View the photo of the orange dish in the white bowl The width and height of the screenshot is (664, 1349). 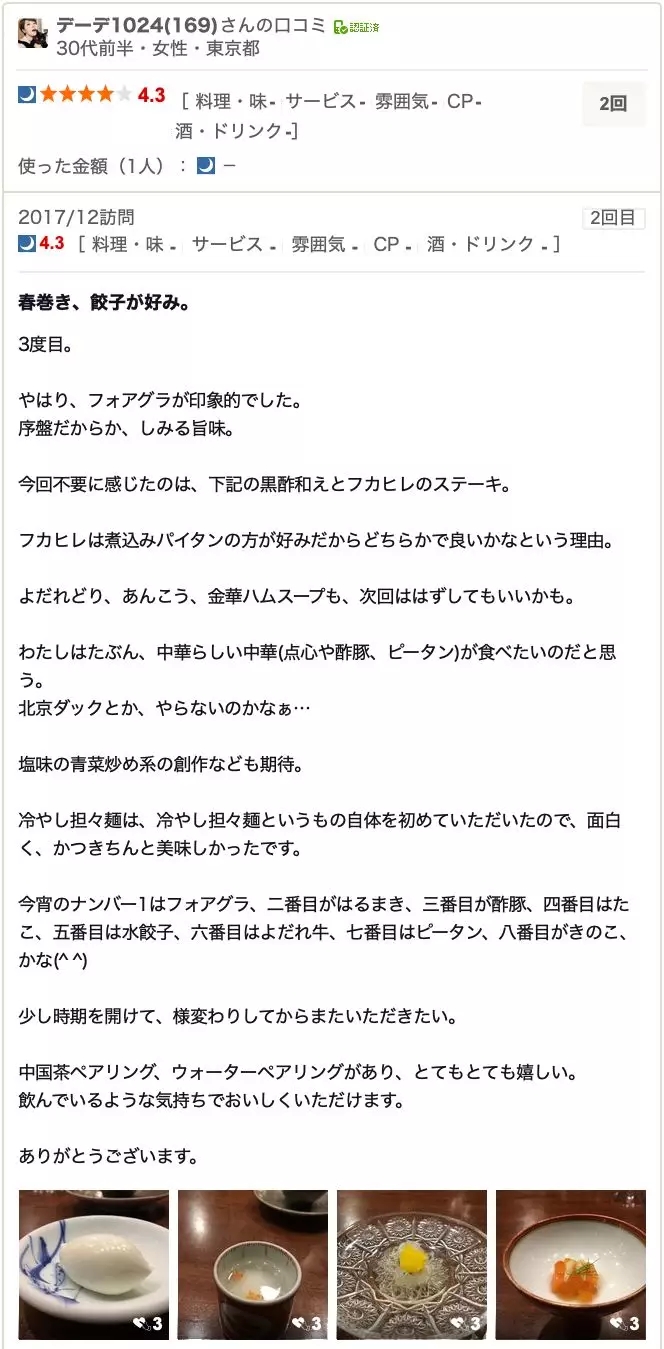(x=571, y=1264)
